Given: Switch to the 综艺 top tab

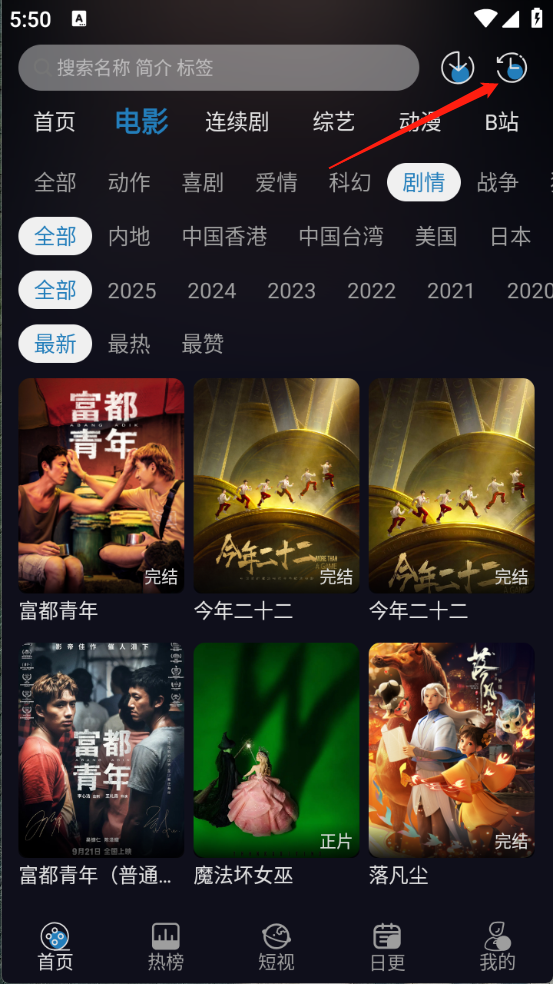Looking at the screenshot, I should click(334, 122).
